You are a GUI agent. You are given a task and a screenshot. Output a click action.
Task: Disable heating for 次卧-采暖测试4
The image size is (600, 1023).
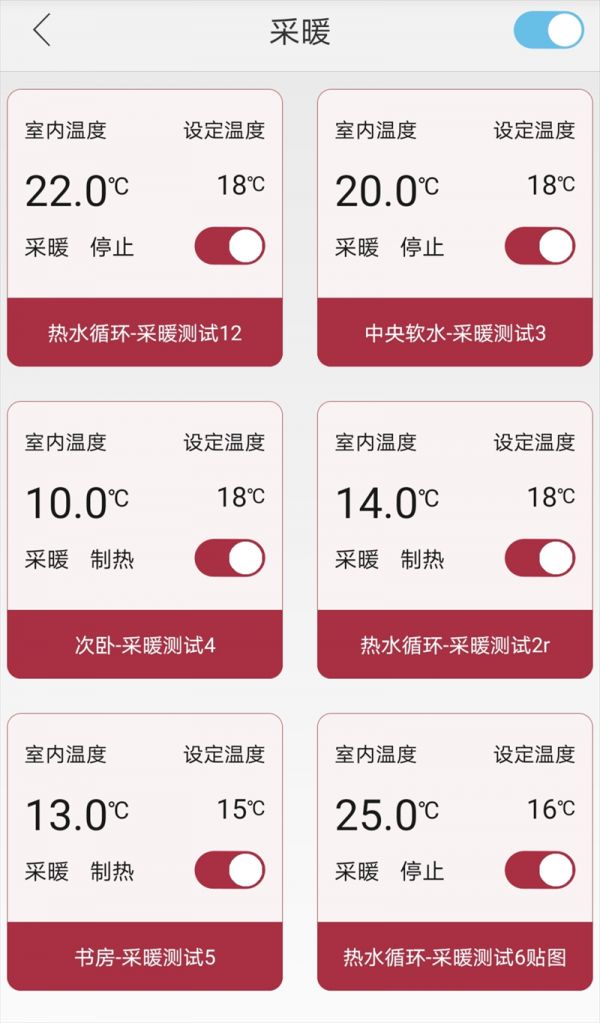230,558
